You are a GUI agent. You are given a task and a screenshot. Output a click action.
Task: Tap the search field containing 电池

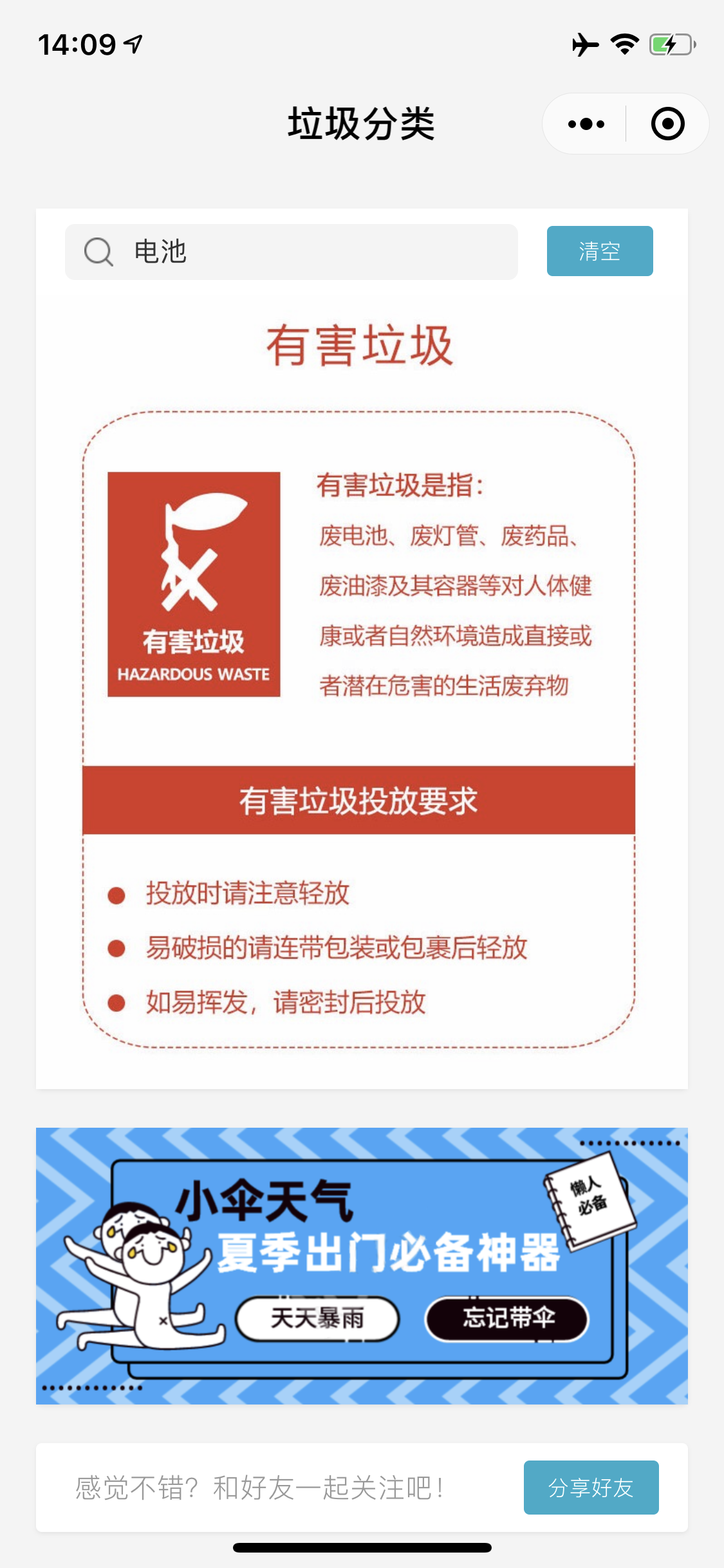291,252
